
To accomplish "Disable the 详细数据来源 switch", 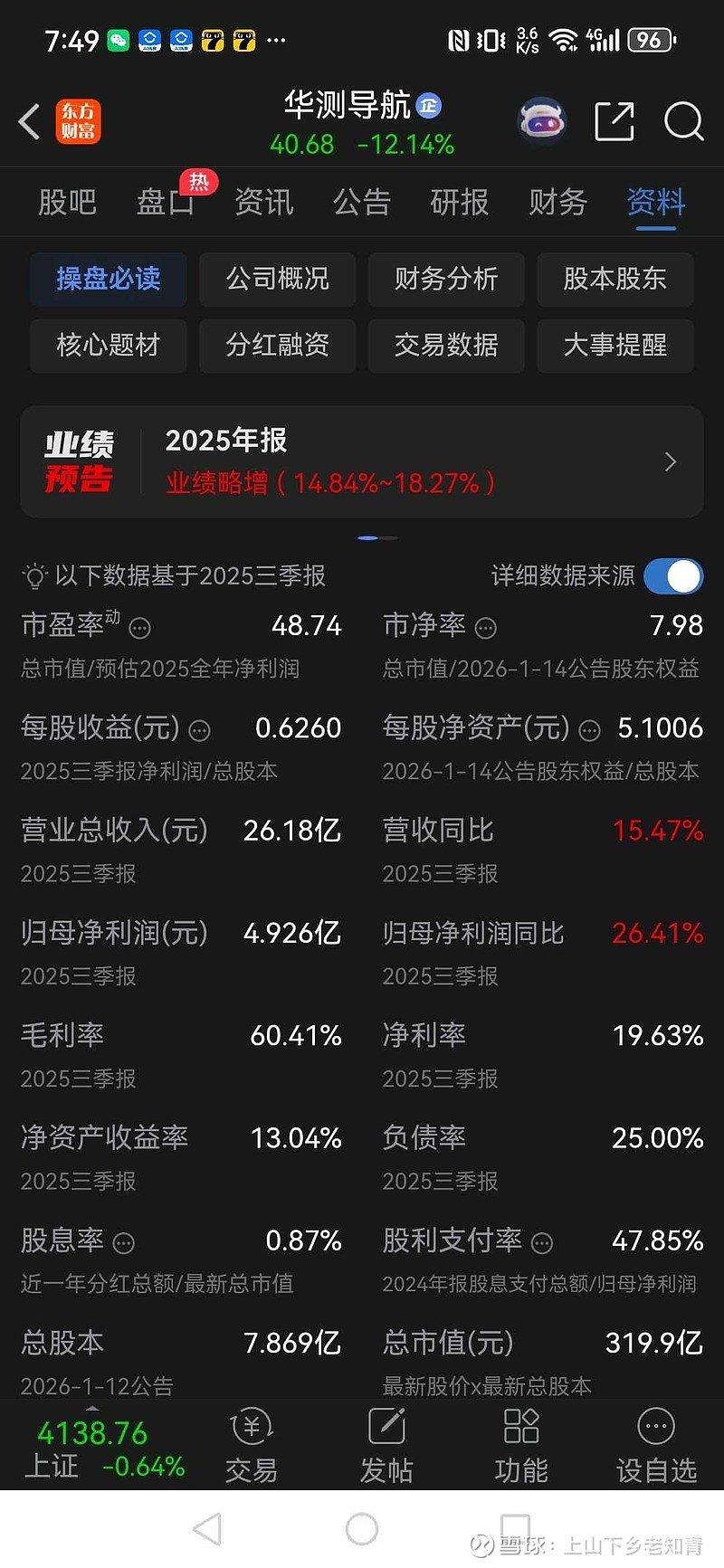I will click(672, 576).
